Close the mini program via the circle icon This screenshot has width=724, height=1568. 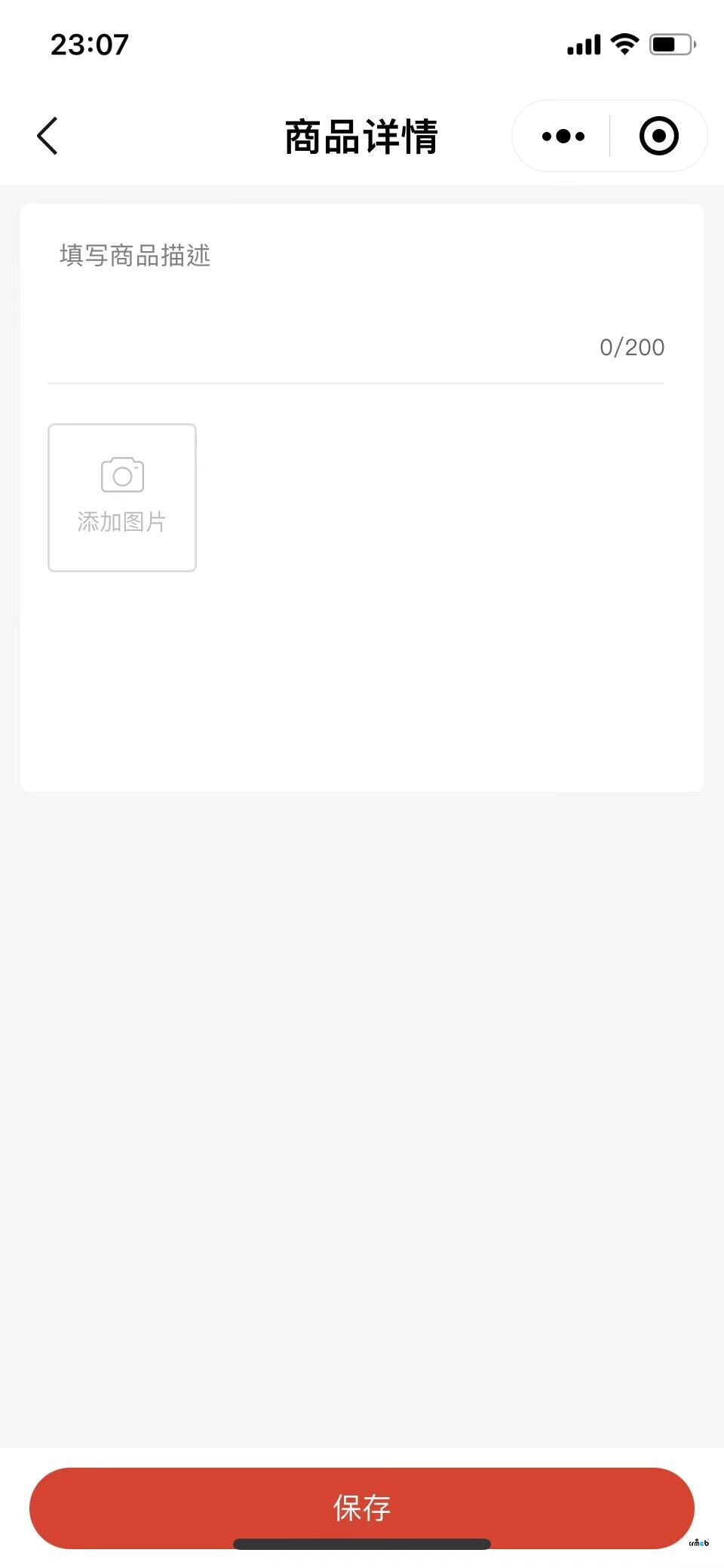point(658,137)
